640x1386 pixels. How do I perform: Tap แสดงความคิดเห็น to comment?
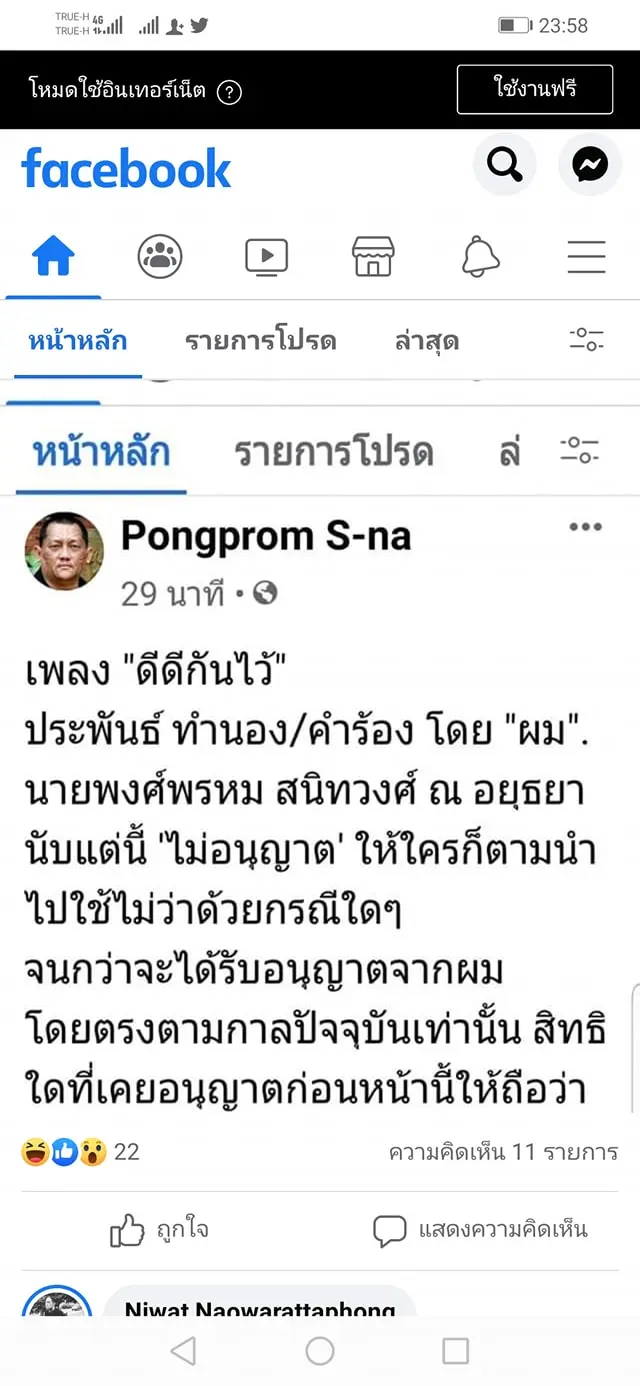[x=480, y=1230]
